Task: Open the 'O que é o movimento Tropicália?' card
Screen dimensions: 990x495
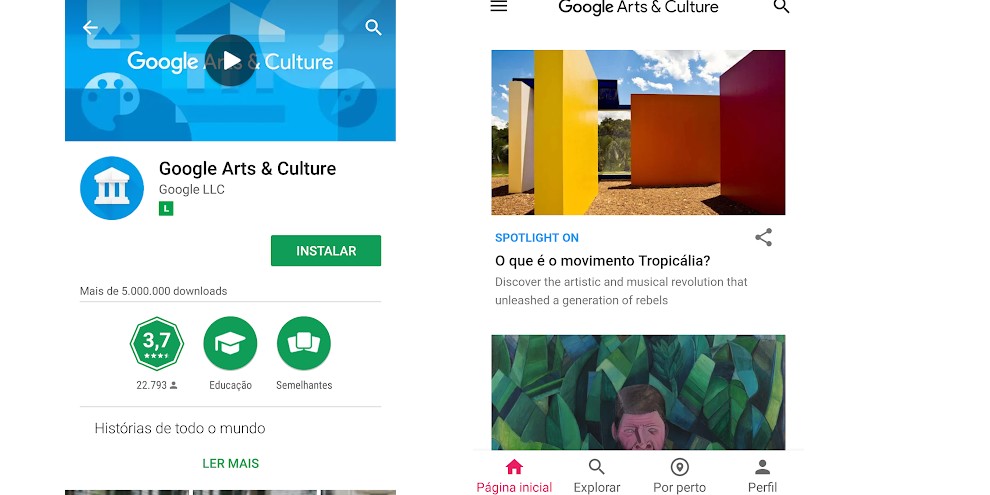Action: [602, 261]
